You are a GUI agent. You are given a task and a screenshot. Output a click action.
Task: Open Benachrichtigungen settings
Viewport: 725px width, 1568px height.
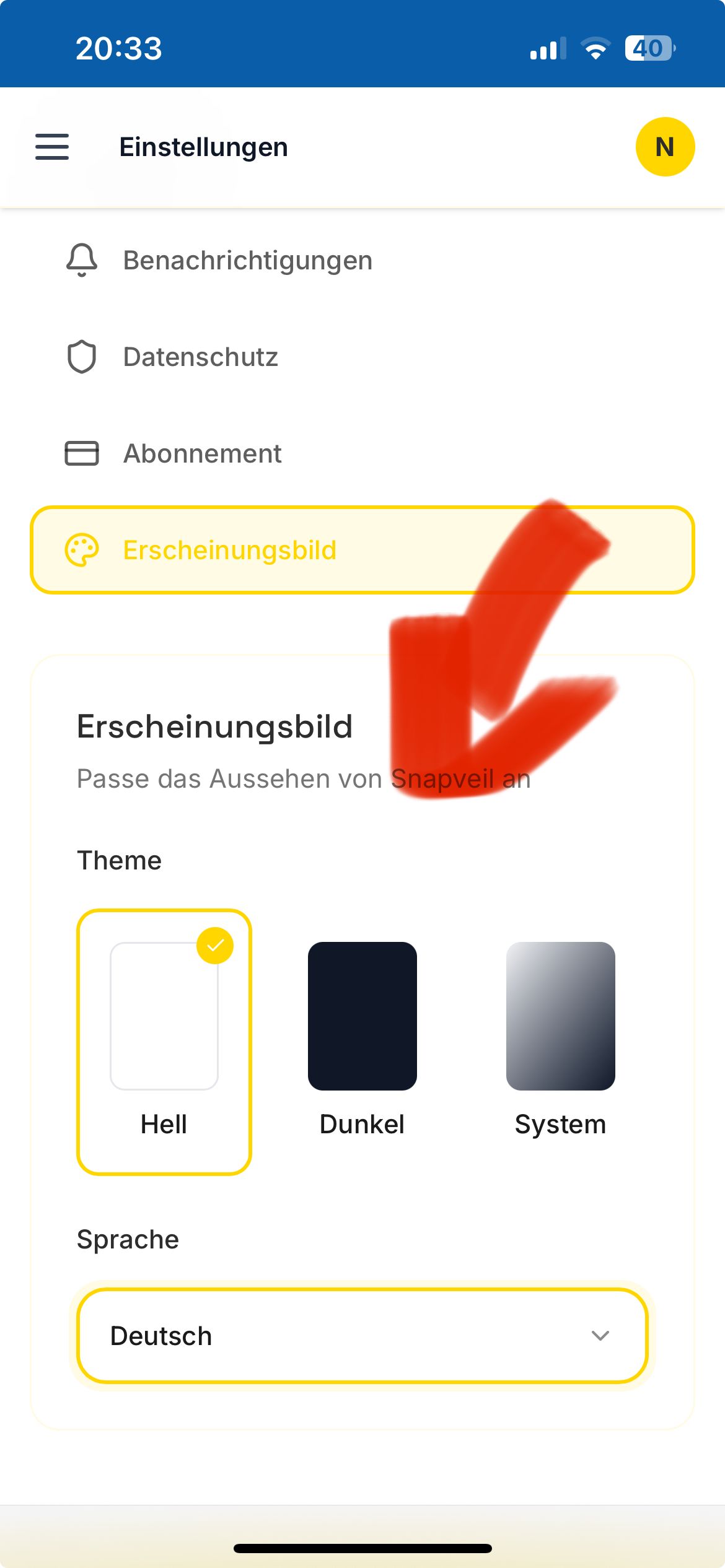pos(362,260)
